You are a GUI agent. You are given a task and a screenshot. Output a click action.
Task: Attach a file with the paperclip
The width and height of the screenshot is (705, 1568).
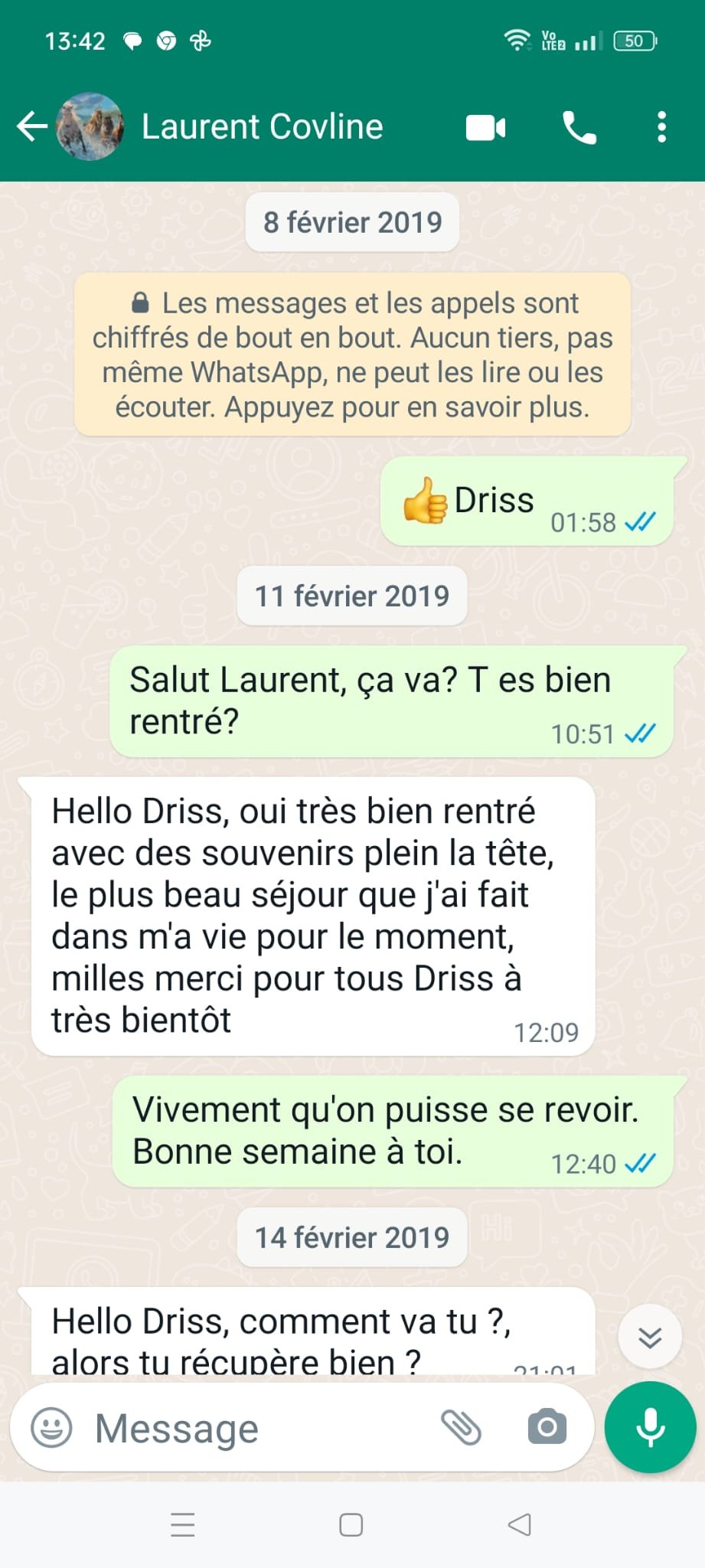click(x=461, y=1427)
